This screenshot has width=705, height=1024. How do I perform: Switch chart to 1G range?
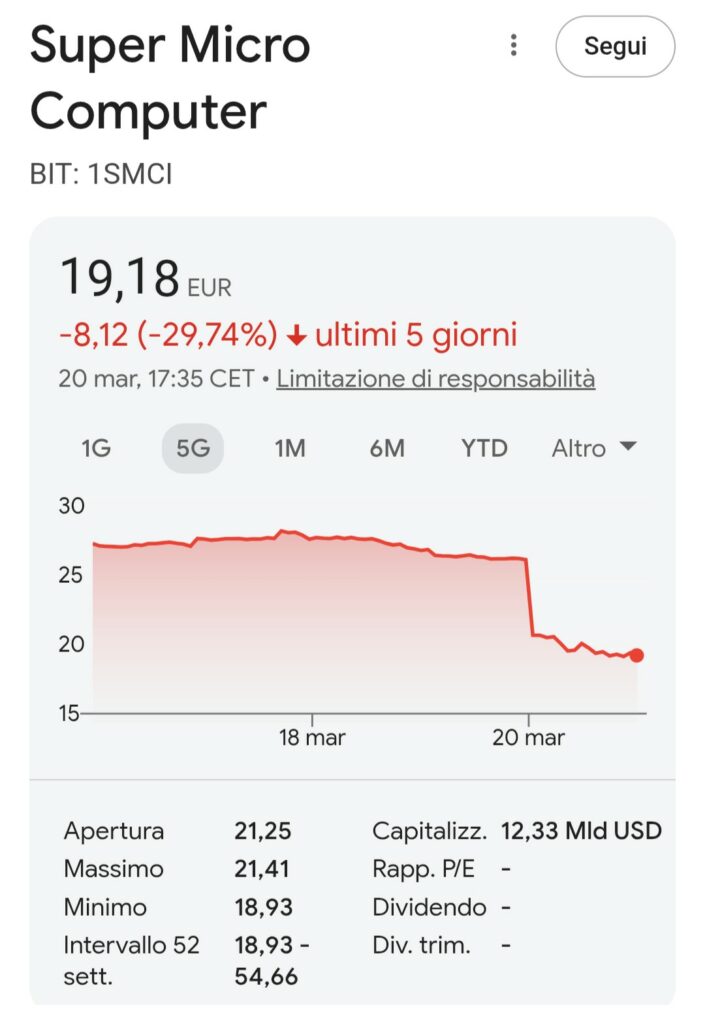click(96, 448)
